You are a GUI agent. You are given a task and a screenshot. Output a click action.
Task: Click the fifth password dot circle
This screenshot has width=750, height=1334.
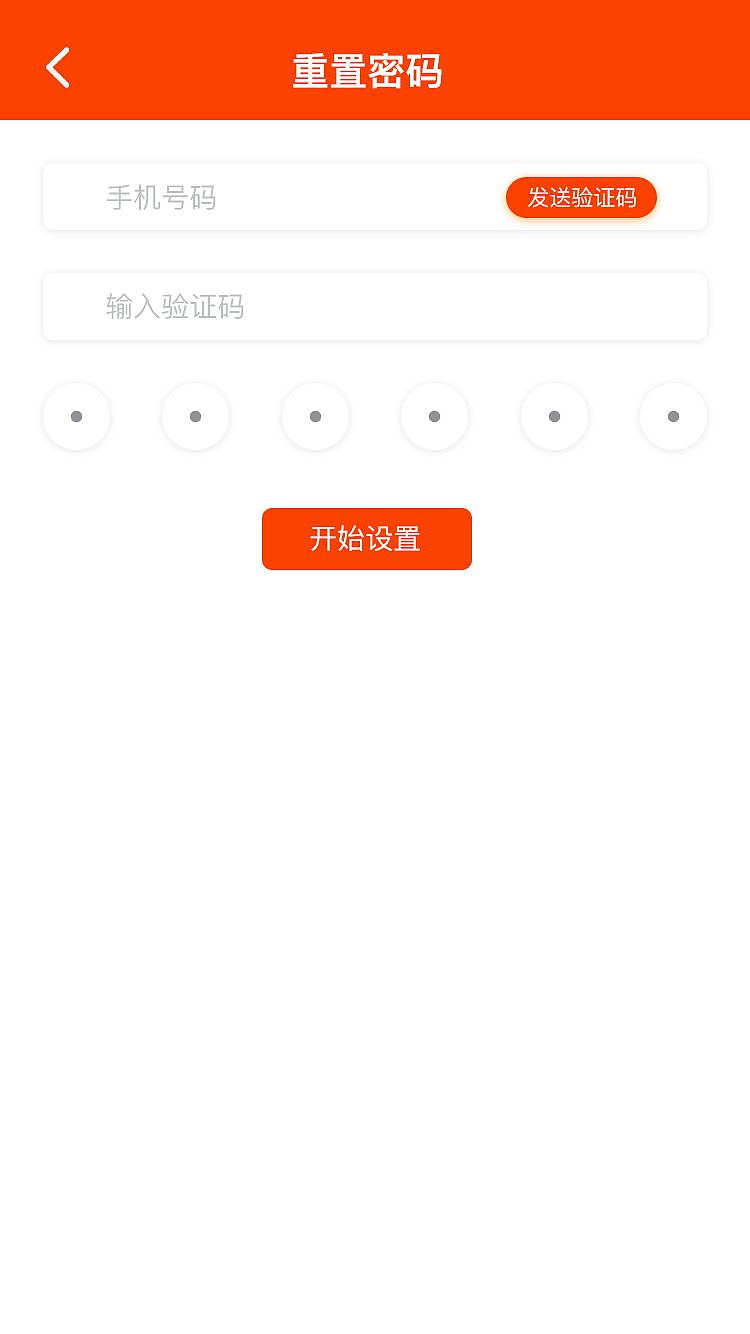click(554, 416)
